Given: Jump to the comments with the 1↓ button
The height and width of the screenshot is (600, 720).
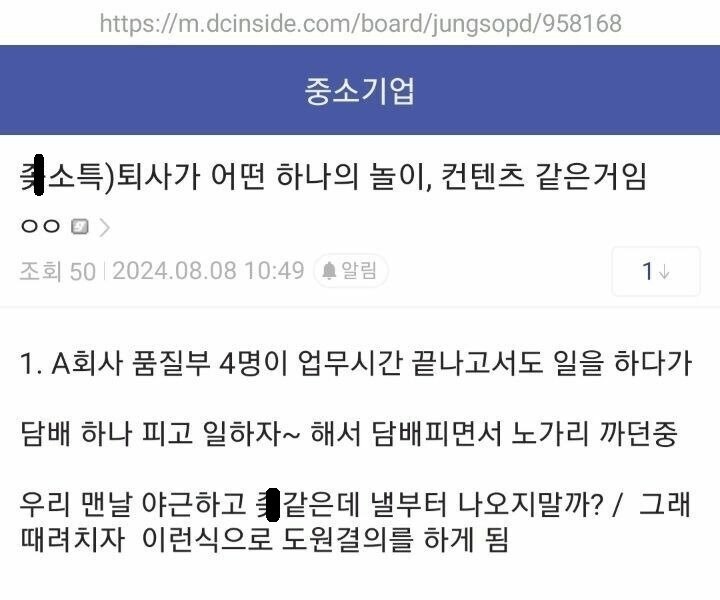Looking at the screenshot, I should 655,271.
